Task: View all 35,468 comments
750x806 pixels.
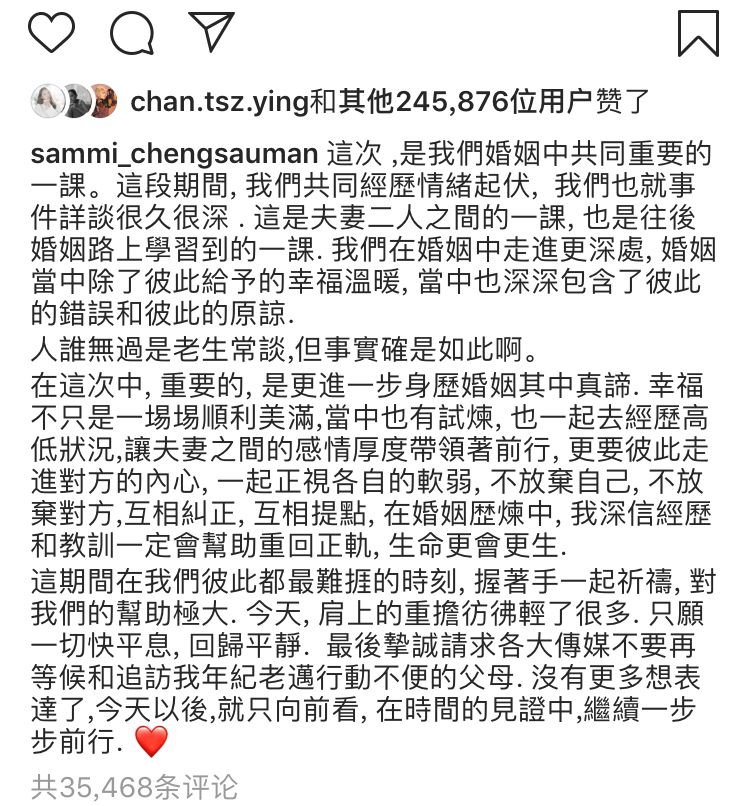Action: 134,785
